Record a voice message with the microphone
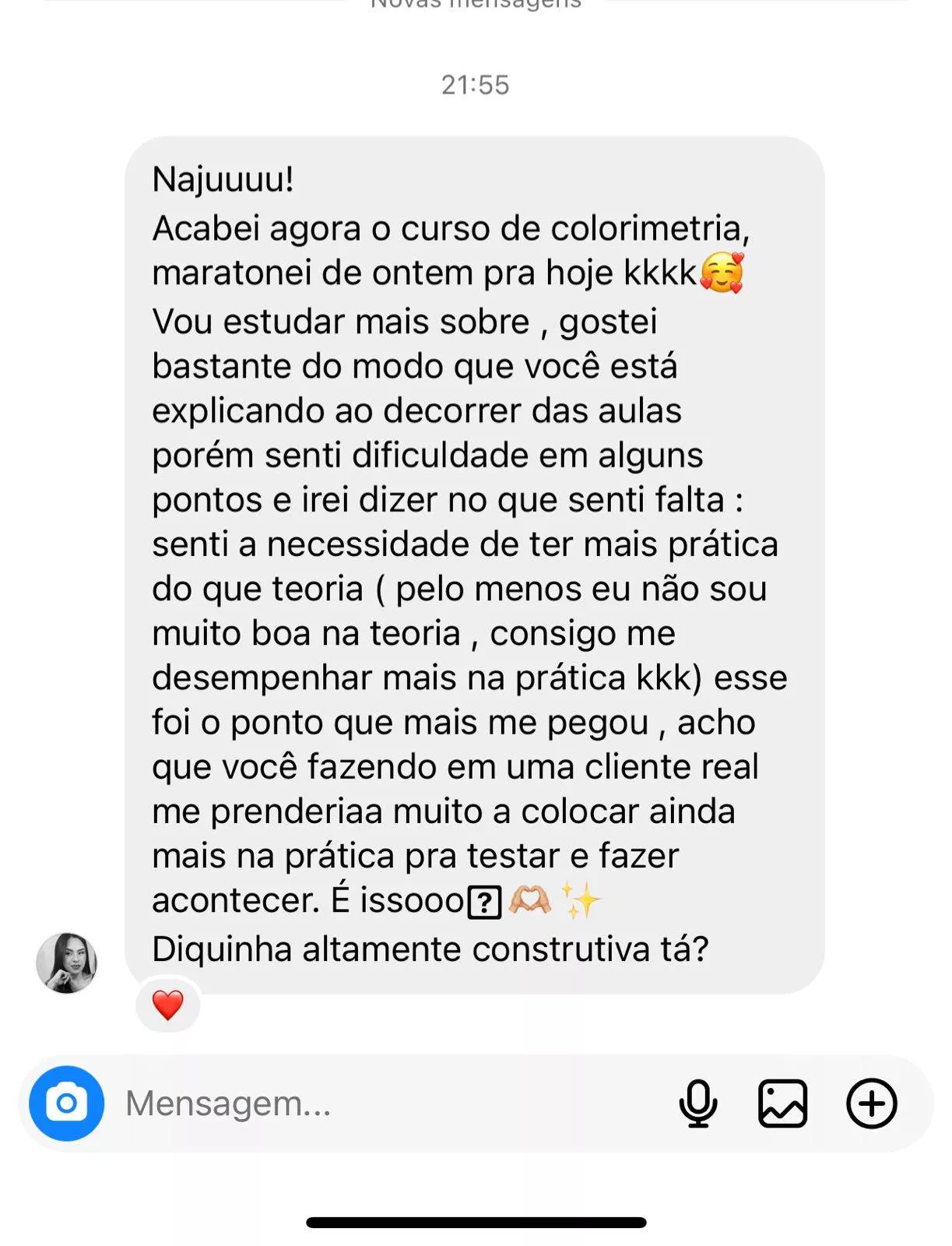Image resolution: width=952 pixels, height=1246 pixels. (698, 1103)
